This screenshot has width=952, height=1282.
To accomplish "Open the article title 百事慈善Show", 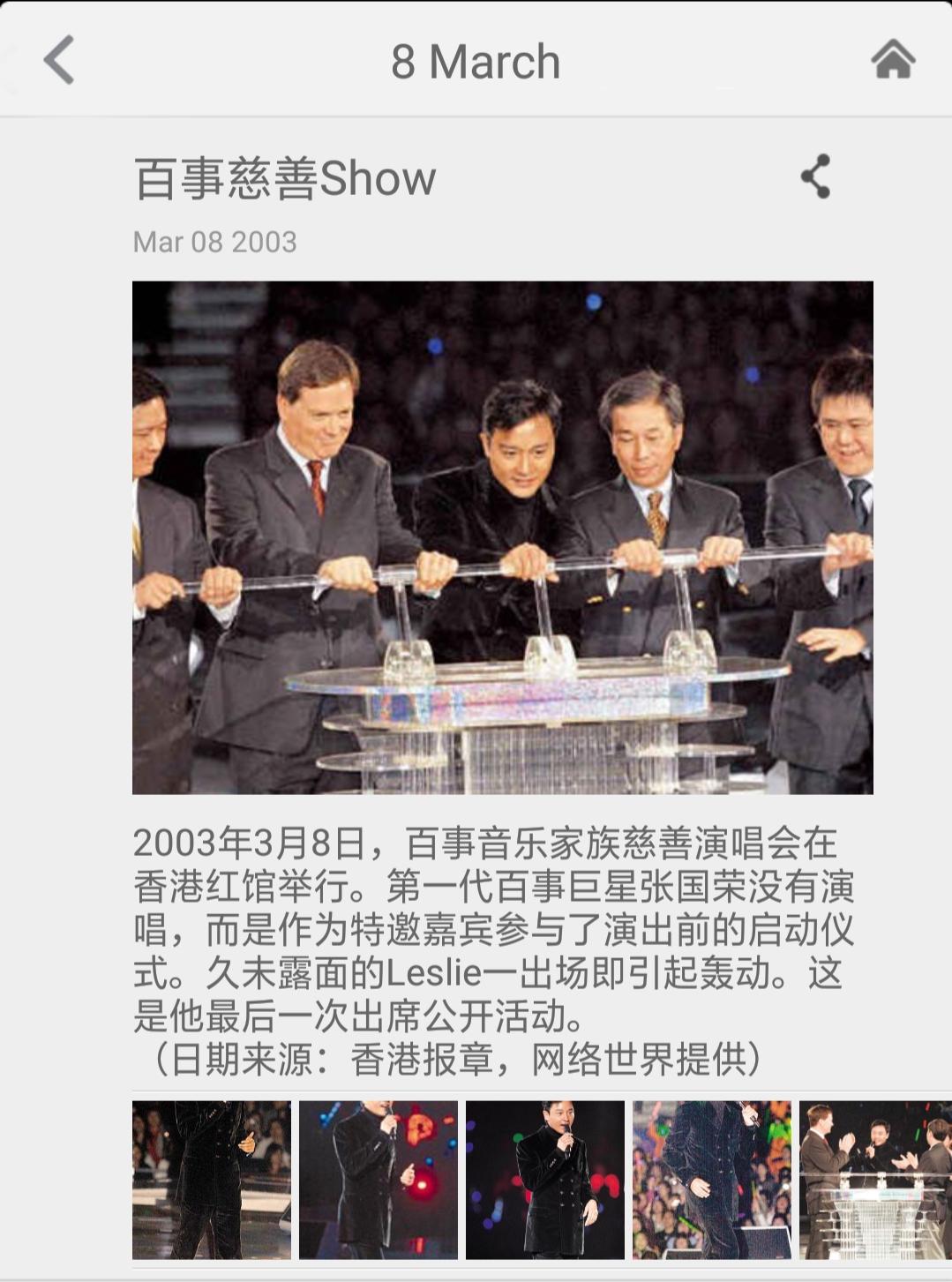I will pos(284,180).
